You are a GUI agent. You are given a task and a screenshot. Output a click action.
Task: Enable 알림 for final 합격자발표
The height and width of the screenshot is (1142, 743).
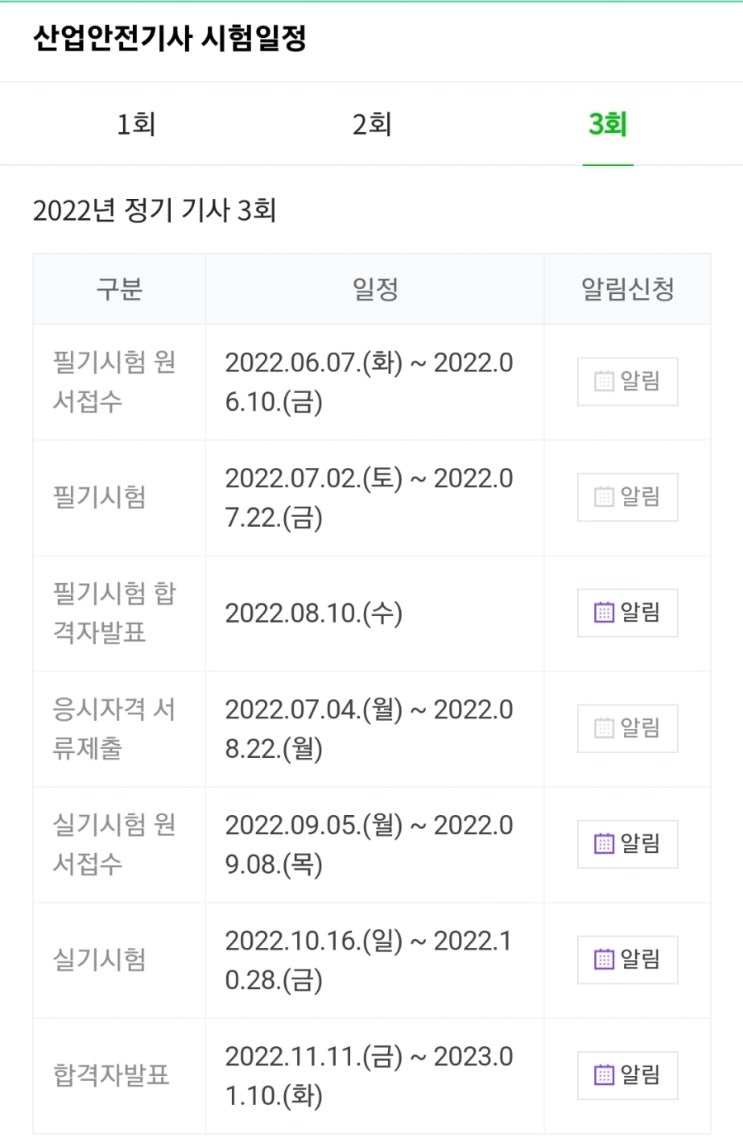[627, 1075]
